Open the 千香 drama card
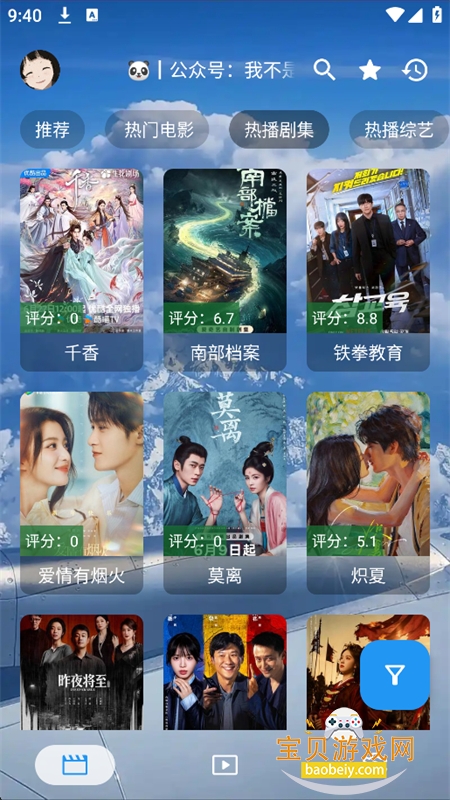The width and height of the screenshot is (450, 800). click(x=82, y=270)
